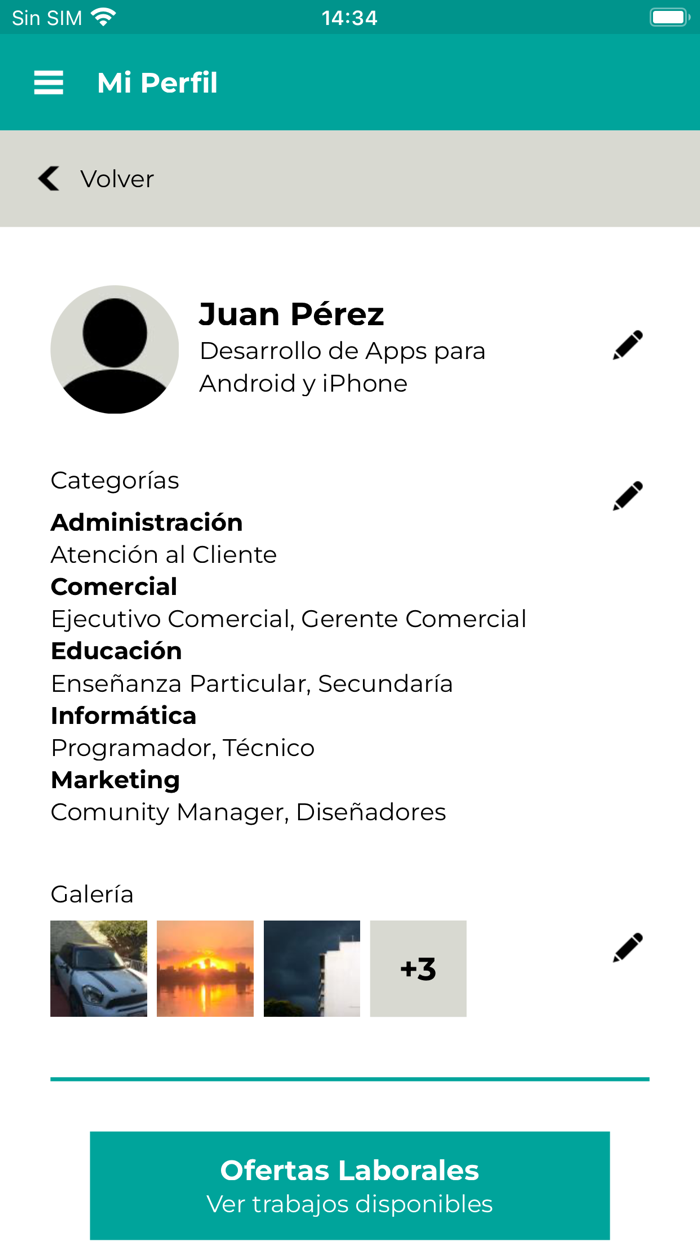Open the hamburger drawer menu
This screenshot has width=700, height=1244.
pyautogui.click(x=49, y=83)
